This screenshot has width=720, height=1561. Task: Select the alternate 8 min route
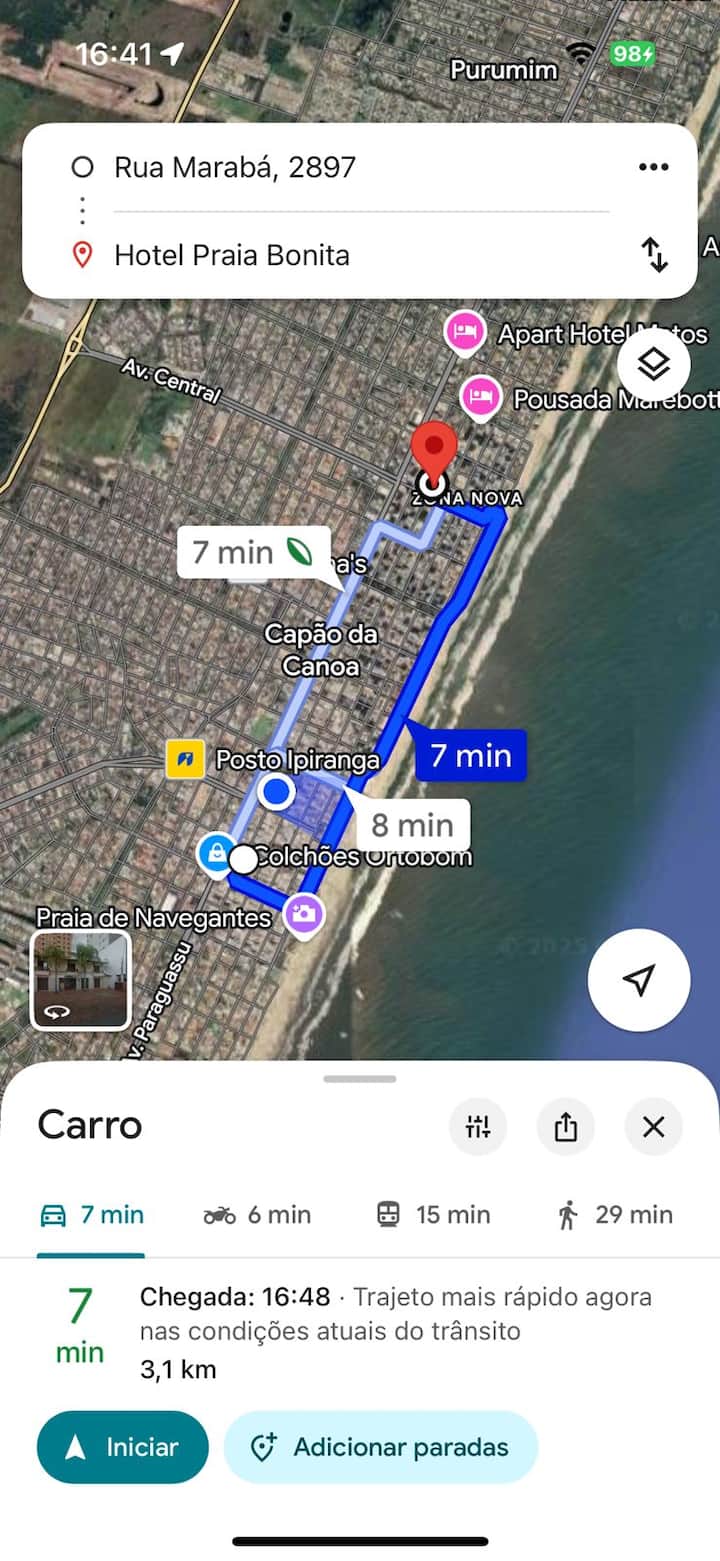click(412, 825)
